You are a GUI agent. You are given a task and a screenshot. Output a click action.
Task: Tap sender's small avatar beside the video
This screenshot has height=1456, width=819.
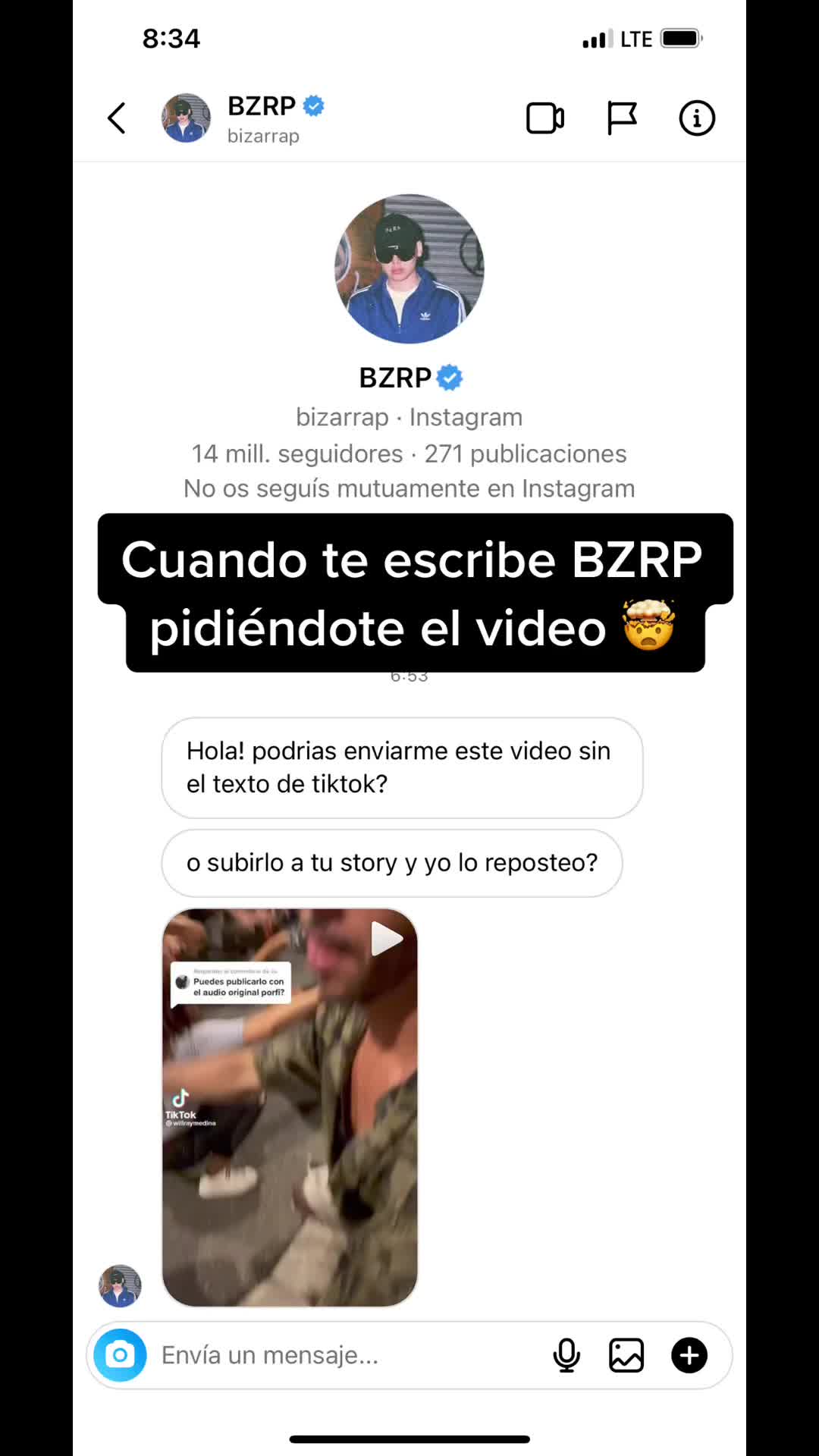click(x=120, y=1286)
